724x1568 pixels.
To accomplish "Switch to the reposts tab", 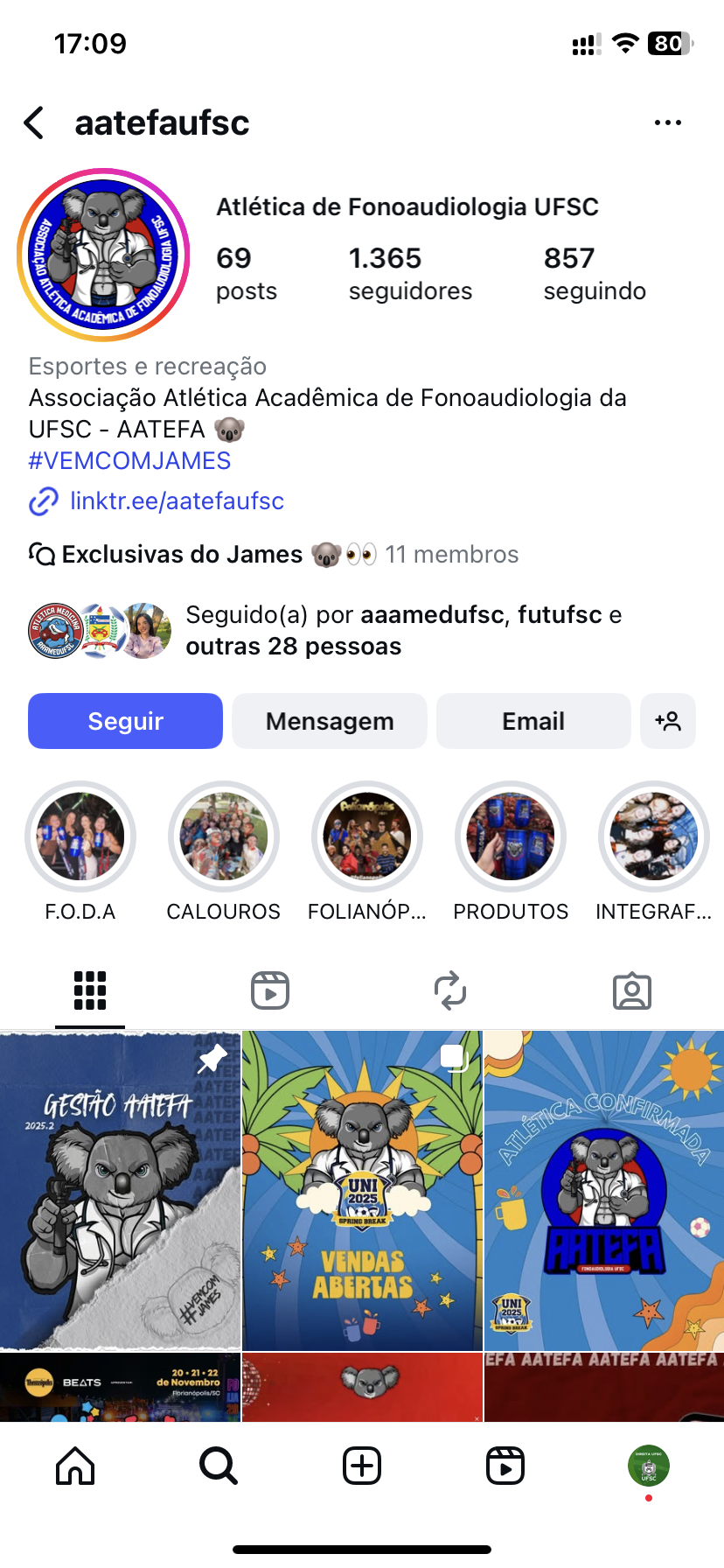I will click(x=450, y=990).
